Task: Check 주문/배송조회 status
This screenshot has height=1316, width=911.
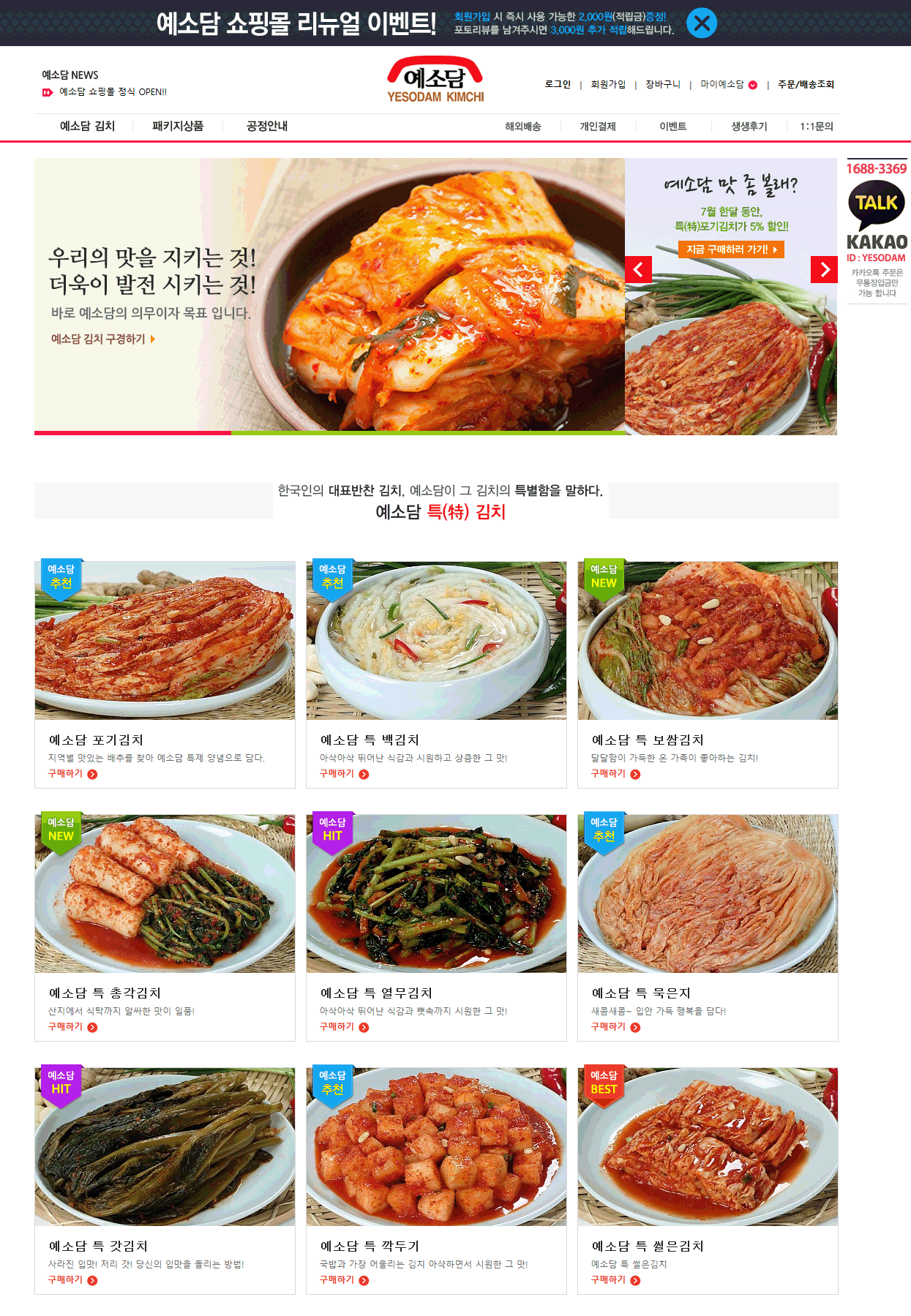Action: pyautogui.click(x=806, y=84)
